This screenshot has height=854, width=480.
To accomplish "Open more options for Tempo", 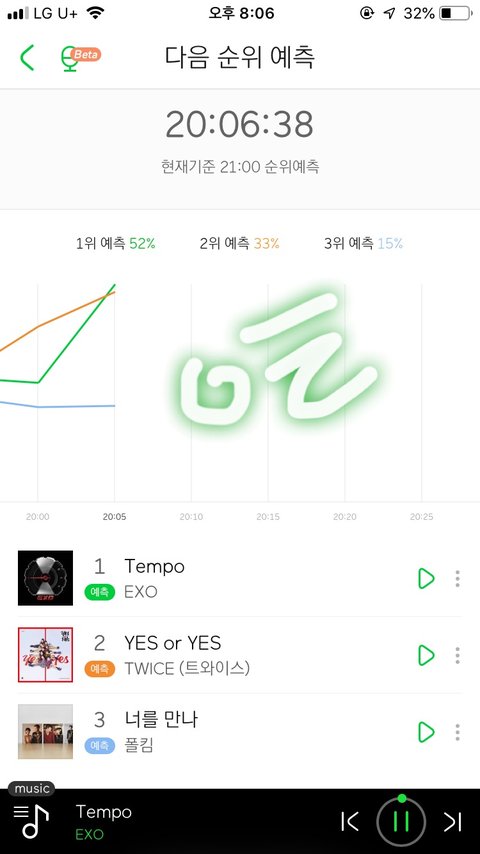I will click(x=457, y=578).
